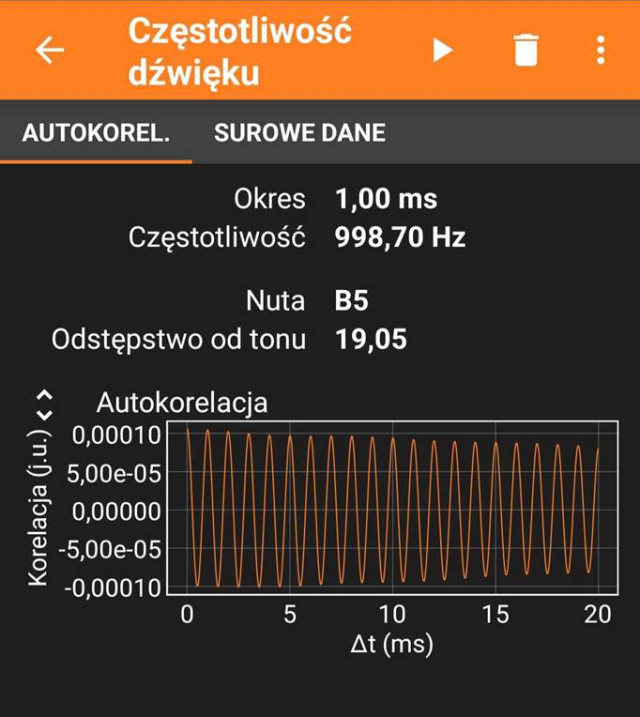Delete recorded data with trash icon

point(526,50)
